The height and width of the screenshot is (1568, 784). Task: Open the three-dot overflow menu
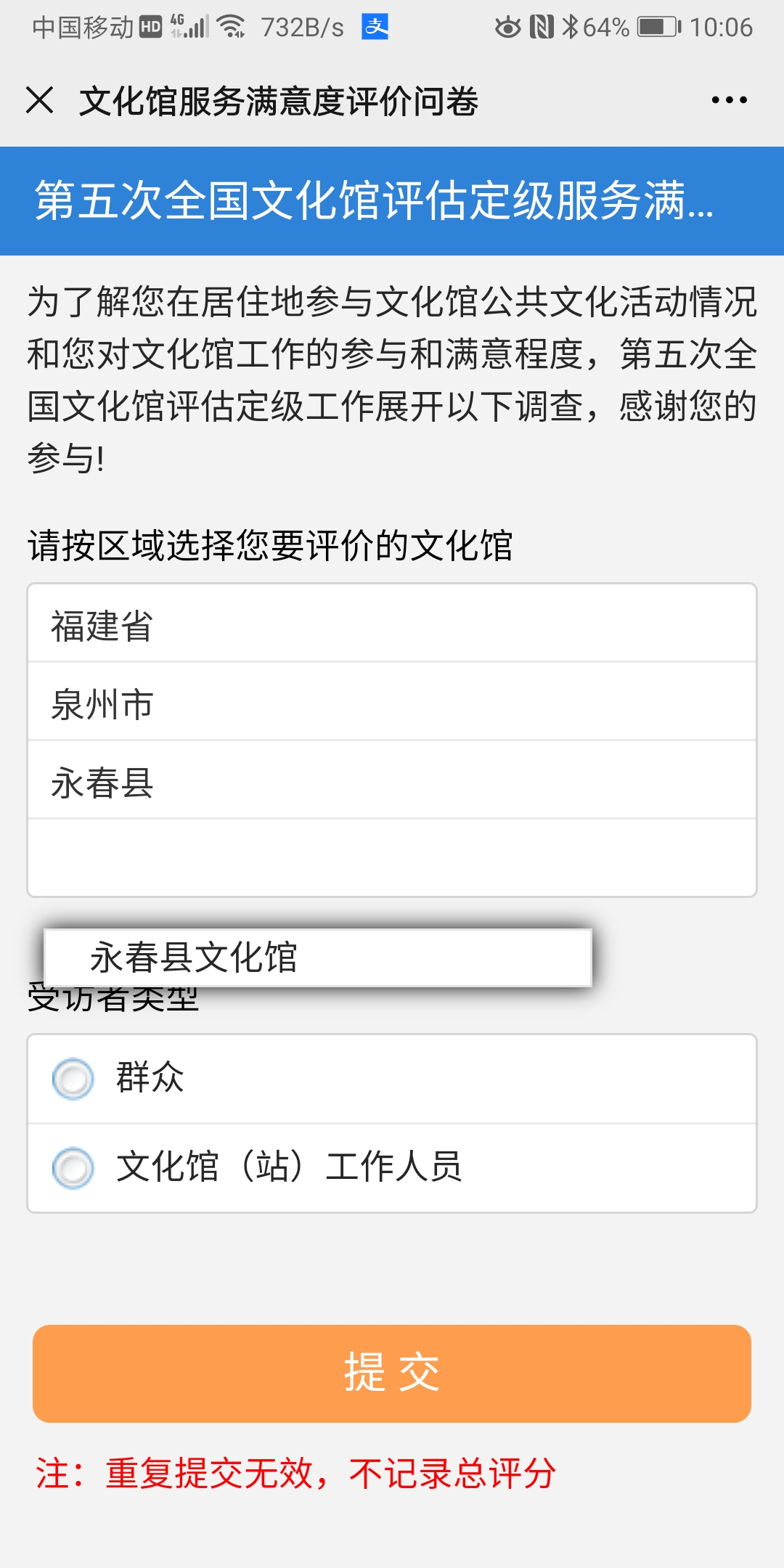(x=729, y=100)
